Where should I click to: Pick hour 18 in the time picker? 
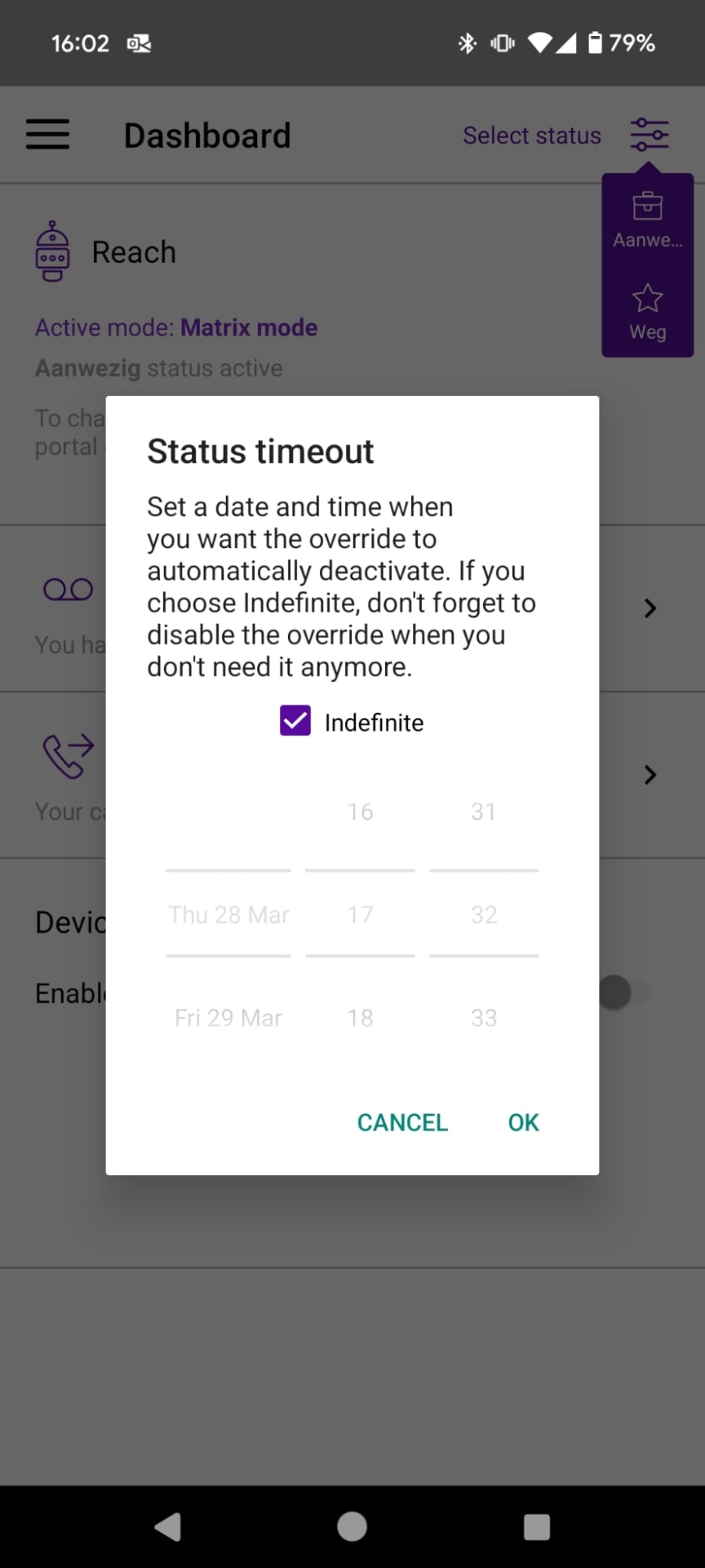360,1018
